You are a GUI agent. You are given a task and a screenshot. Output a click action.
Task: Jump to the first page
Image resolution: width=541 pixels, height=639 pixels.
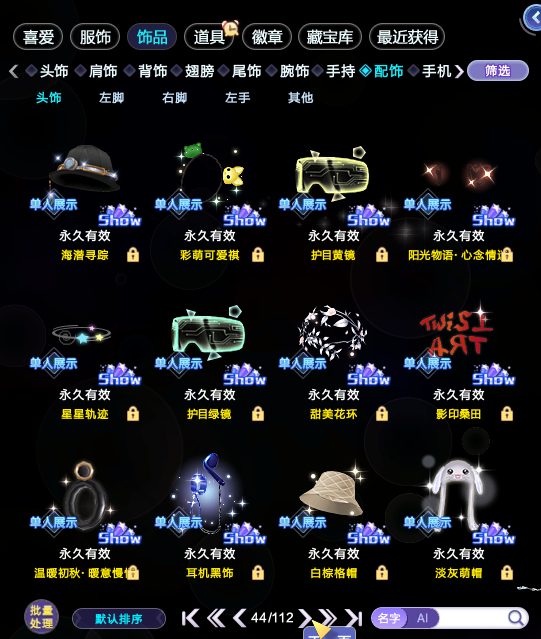[190, 618]
